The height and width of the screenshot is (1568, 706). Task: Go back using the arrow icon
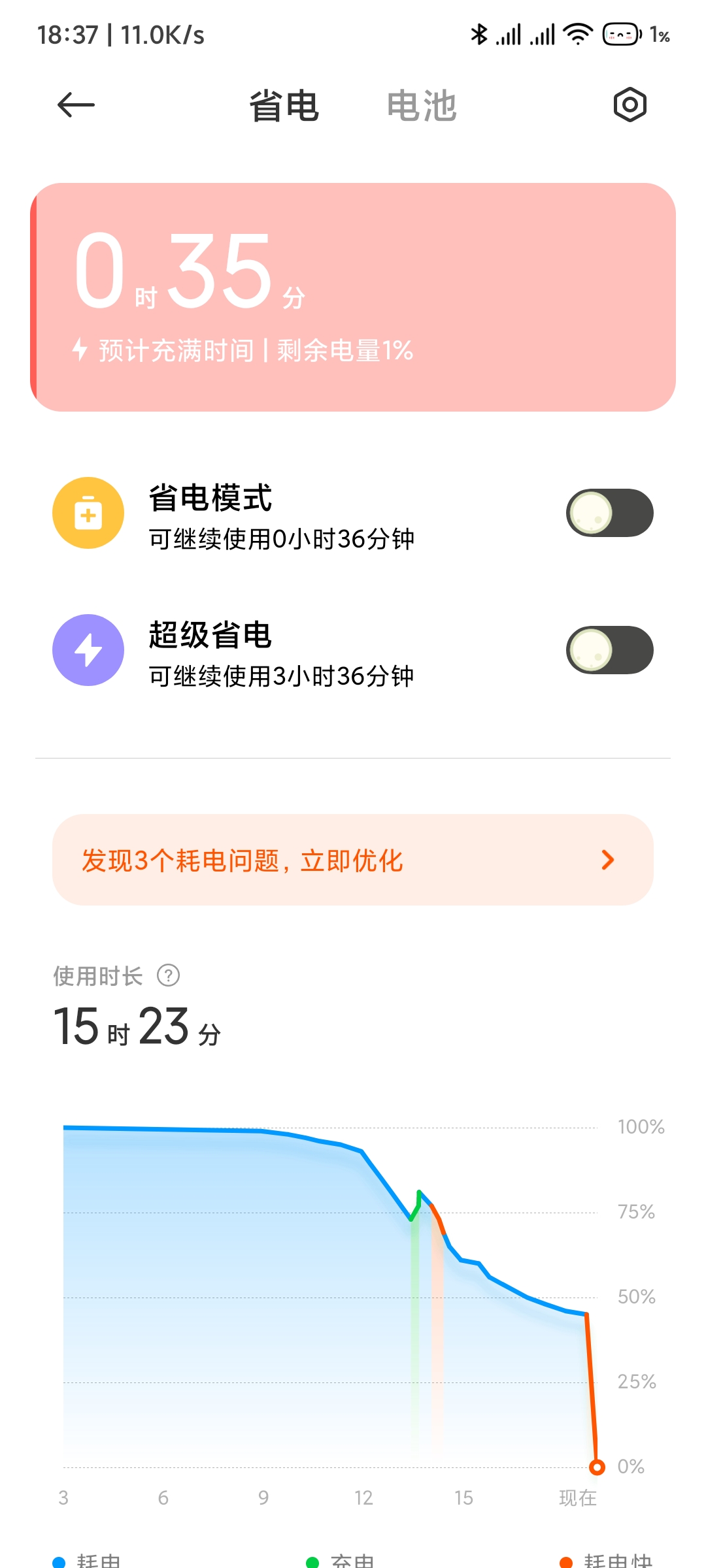76,105
